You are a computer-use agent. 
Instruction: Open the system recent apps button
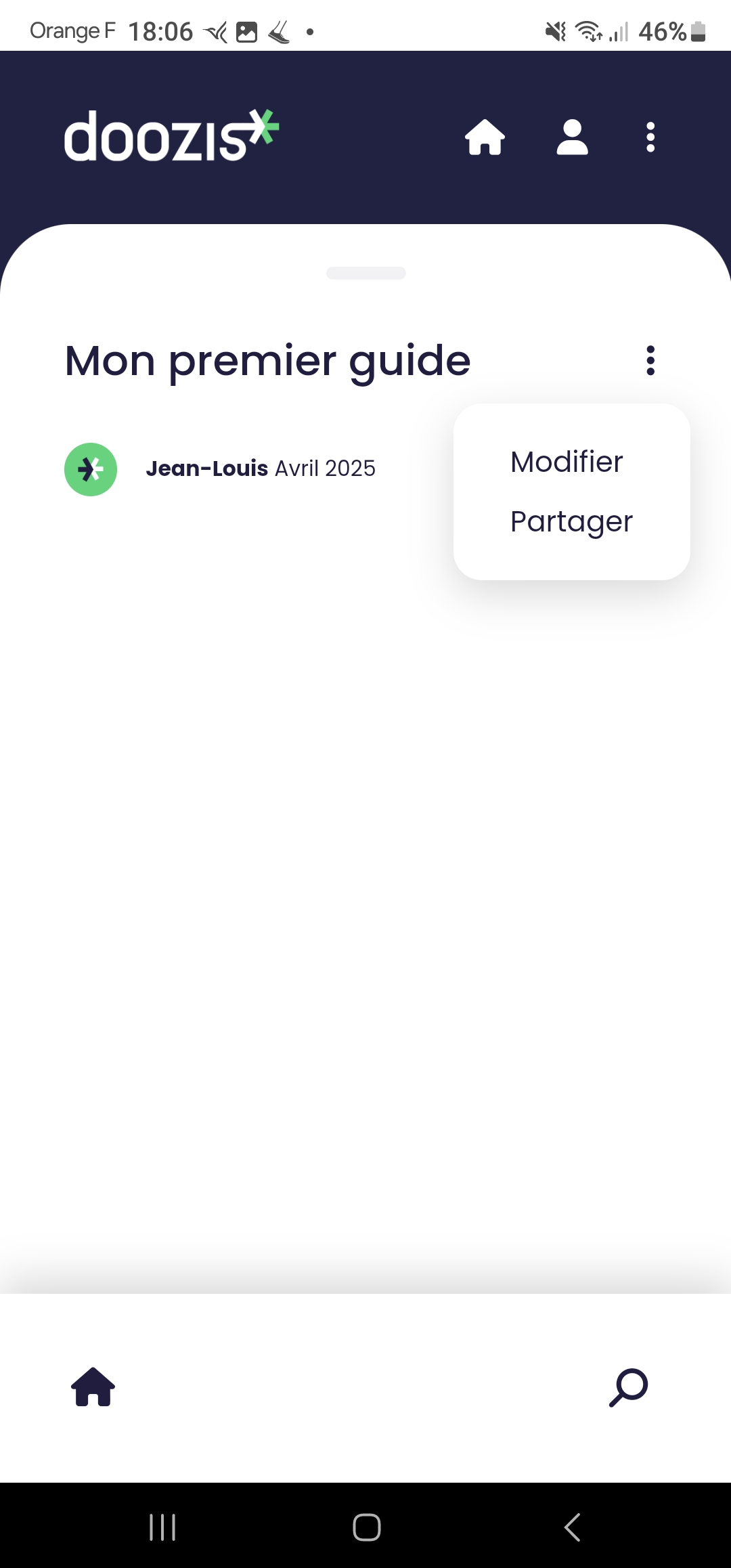tap(162, 1527)
